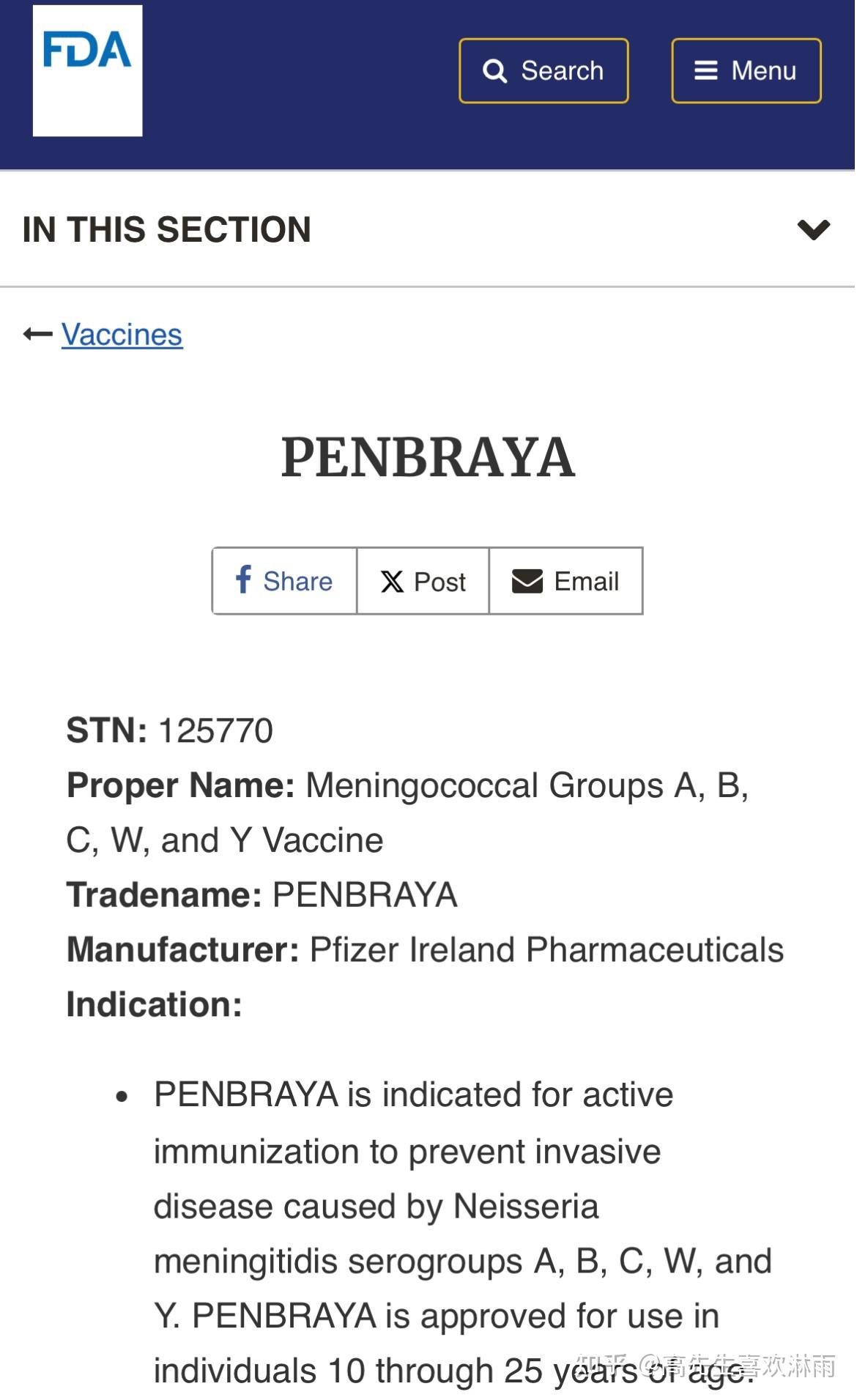Image resolution: width=857 pixels, height=1400 pixels.
Task: Open the site-wide Menu dropdown
Action: coord(745,70)
